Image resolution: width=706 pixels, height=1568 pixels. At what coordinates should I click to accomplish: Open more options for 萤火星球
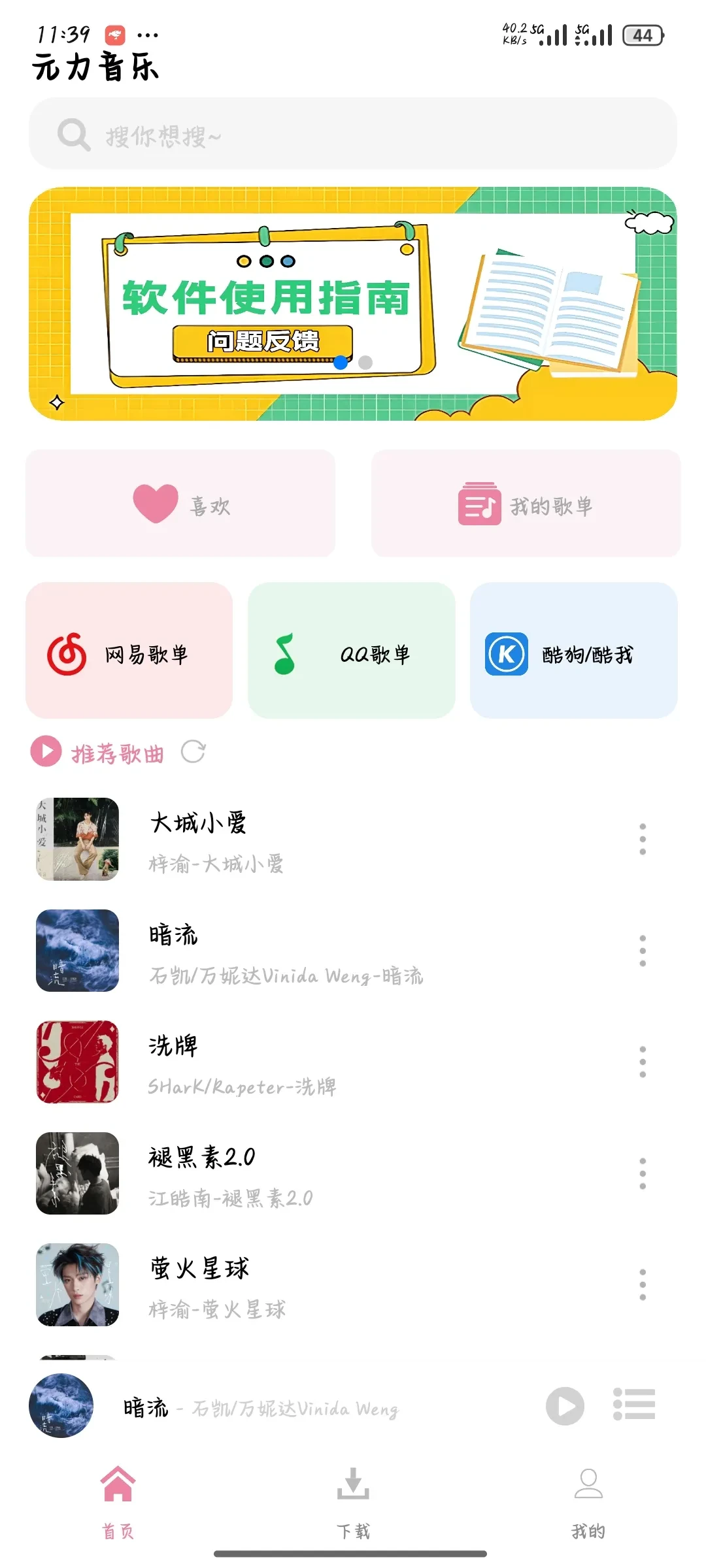click(x=643, y=1284)
